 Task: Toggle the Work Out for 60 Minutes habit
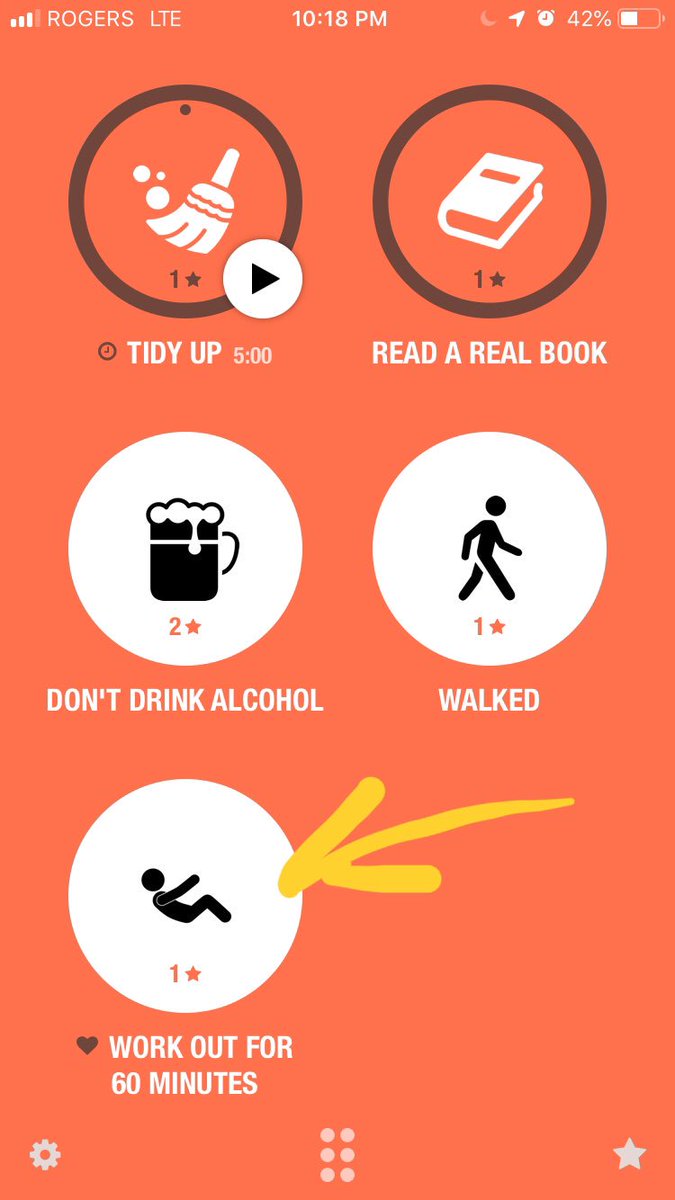click(x=185, y=895)
